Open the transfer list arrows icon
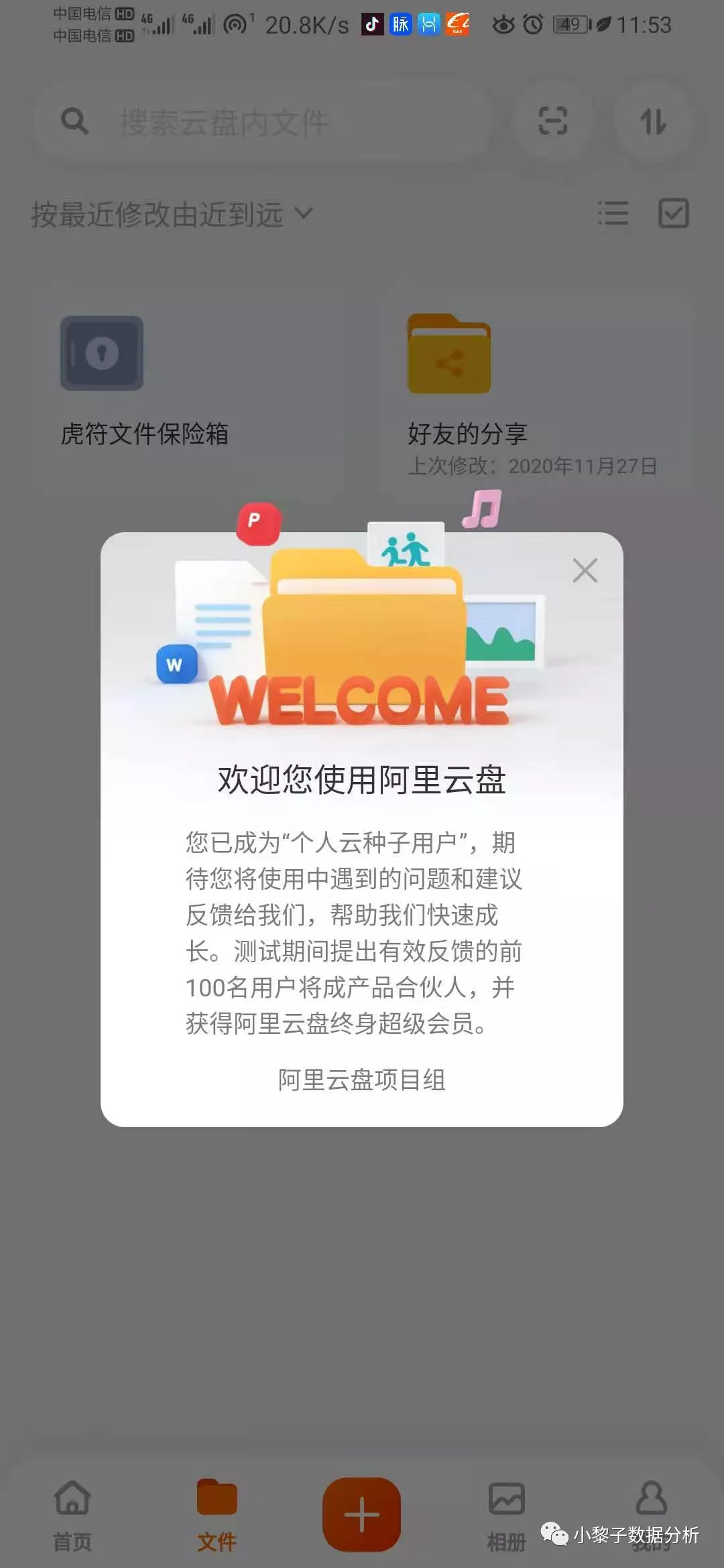724x1568 pixels. click(652, 121)
